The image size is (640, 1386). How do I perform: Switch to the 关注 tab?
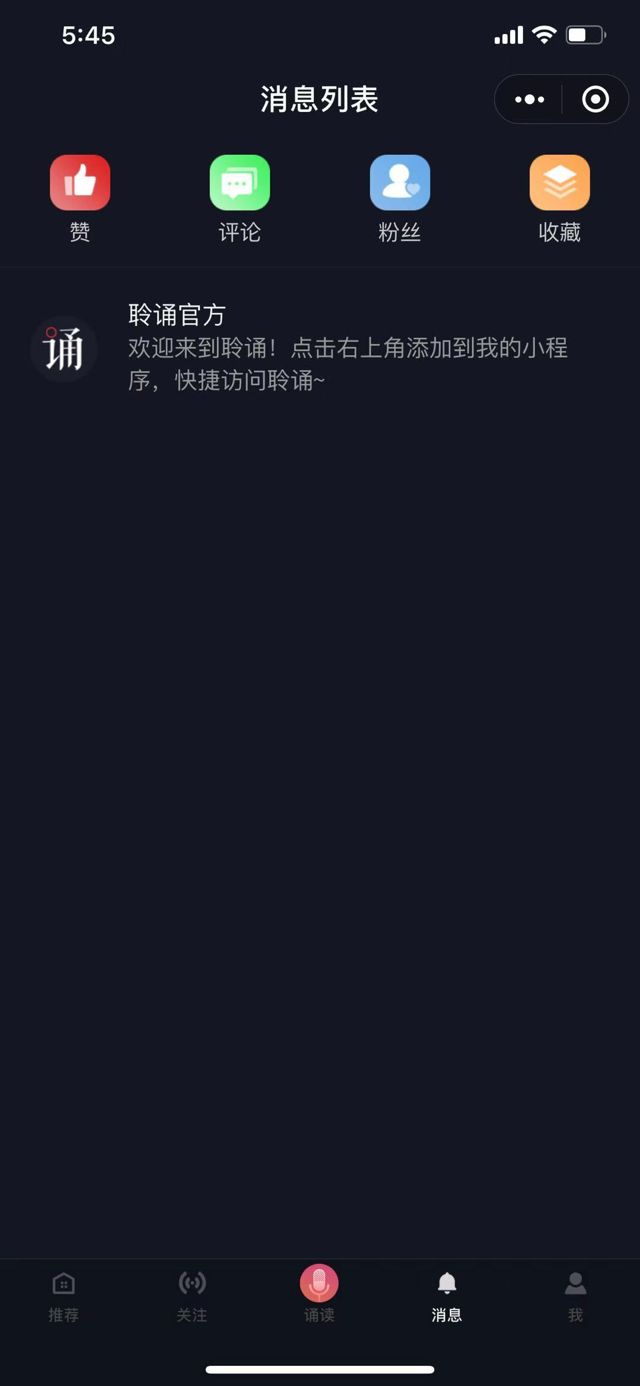[192, 1296]
